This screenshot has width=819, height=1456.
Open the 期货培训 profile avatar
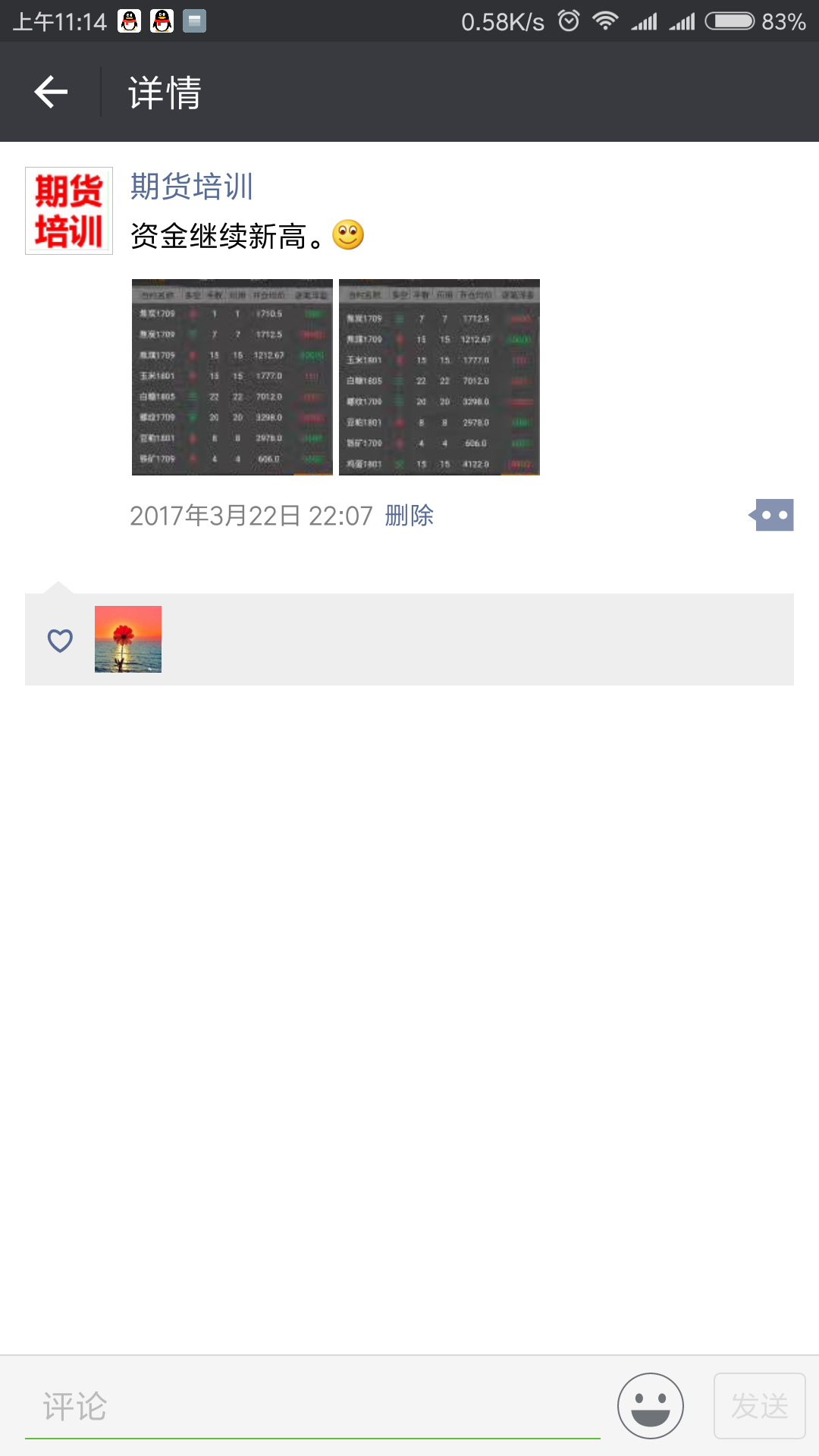[x=69, y=211]
